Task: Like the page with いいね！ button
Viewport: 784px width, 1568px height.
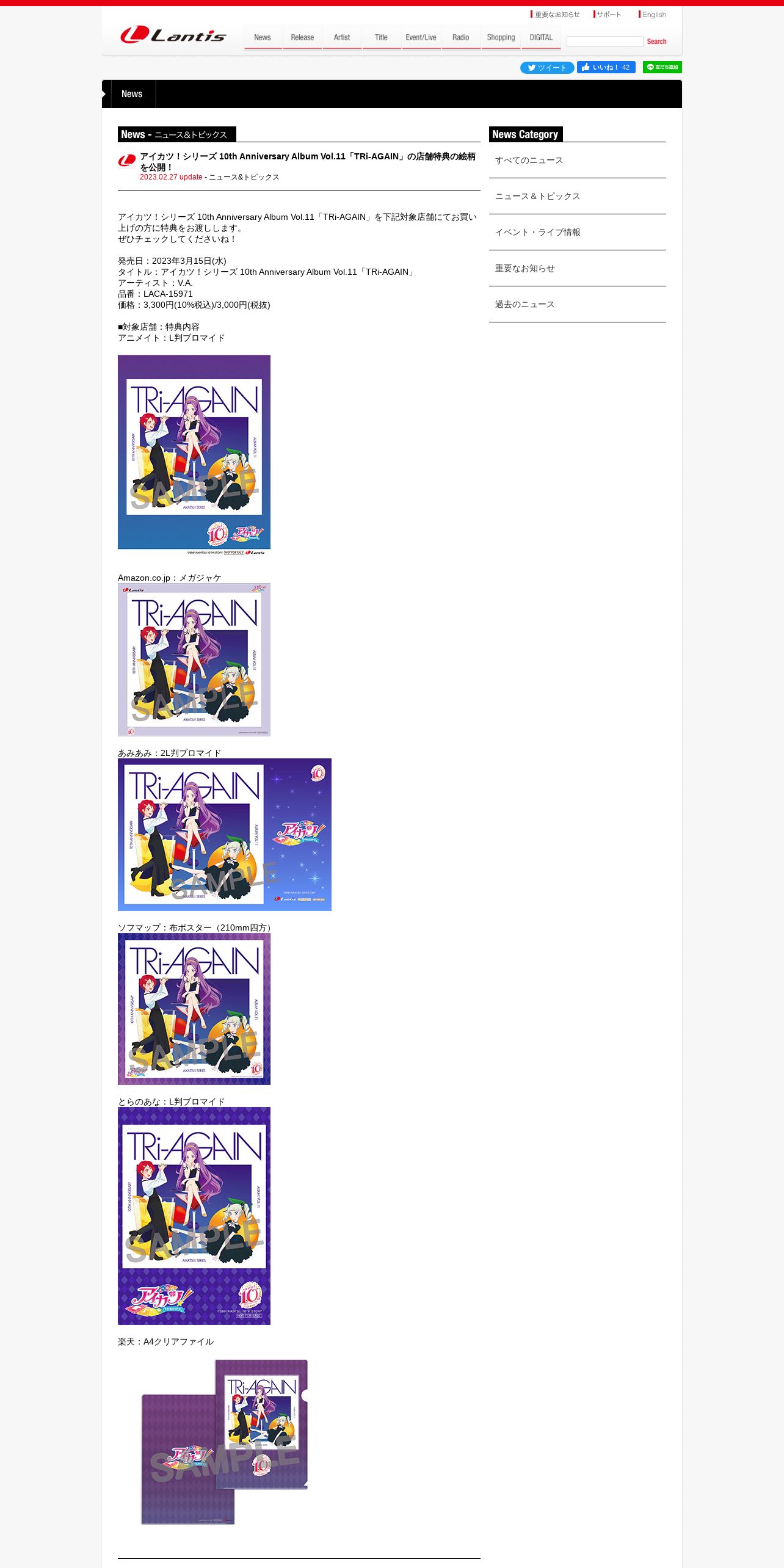Action: pos(606,67)
